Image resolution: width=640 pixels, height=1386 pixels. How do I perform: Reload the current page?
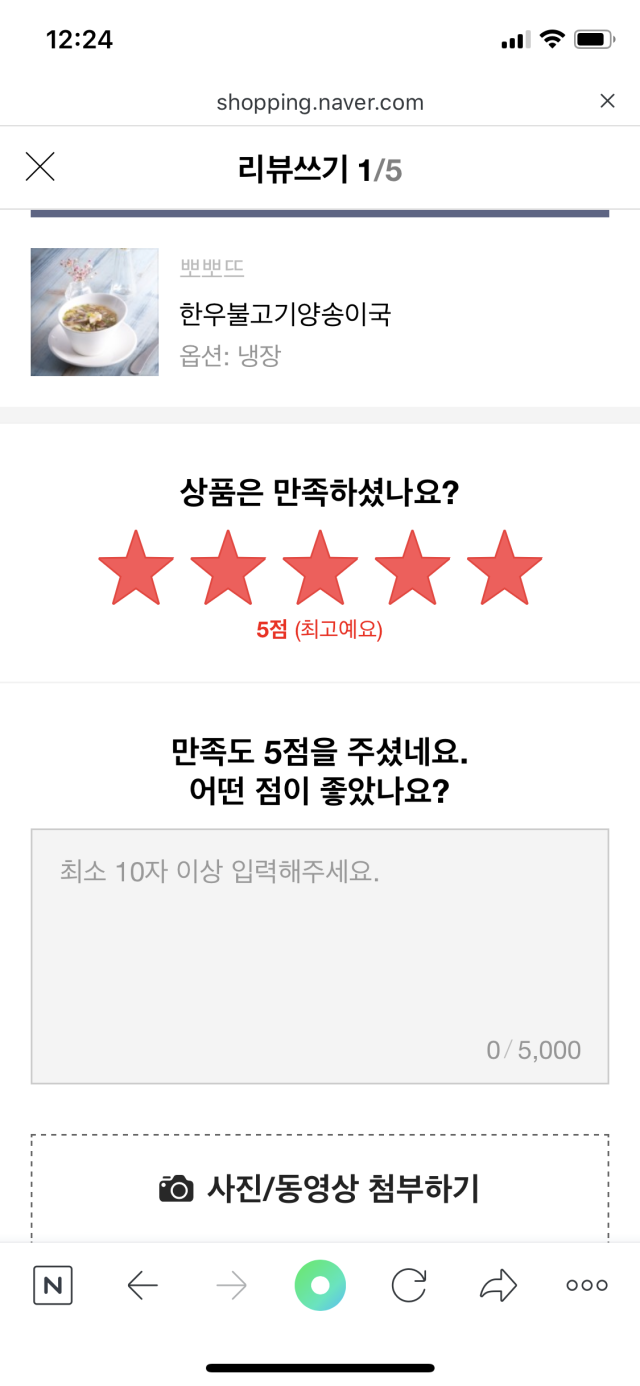(408, 1285)
